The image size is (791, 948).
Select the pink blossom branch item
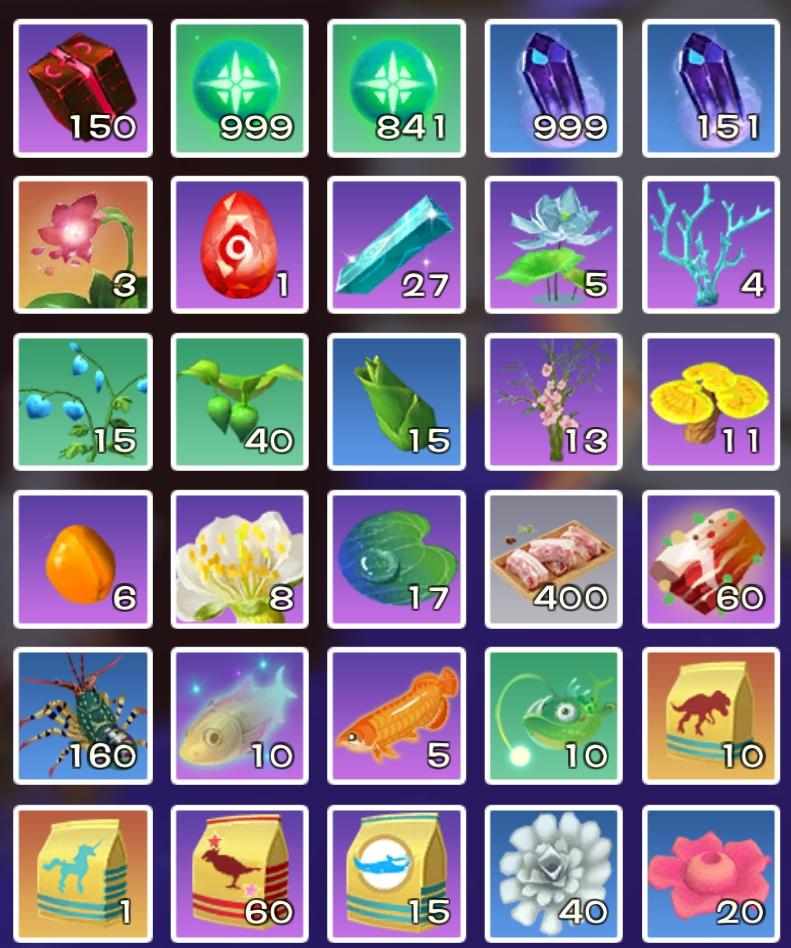(554, 402)
